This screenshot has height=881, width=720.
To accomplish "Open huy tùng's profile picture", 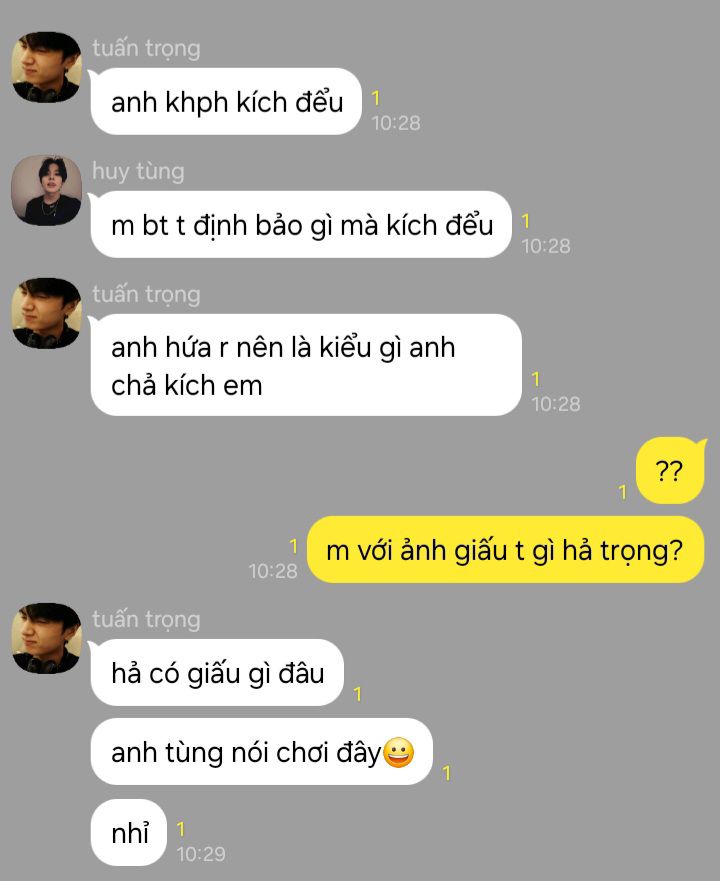I will tap(46, 190).
